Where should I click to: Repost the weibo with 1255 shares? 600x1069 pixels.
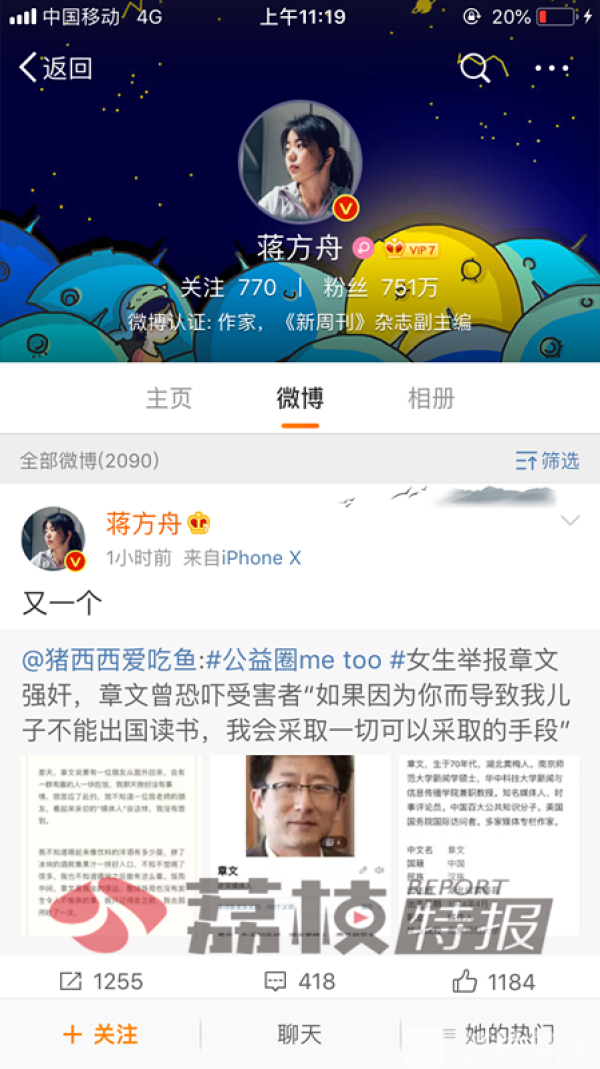pyautogui.click(x=101, y=982)
